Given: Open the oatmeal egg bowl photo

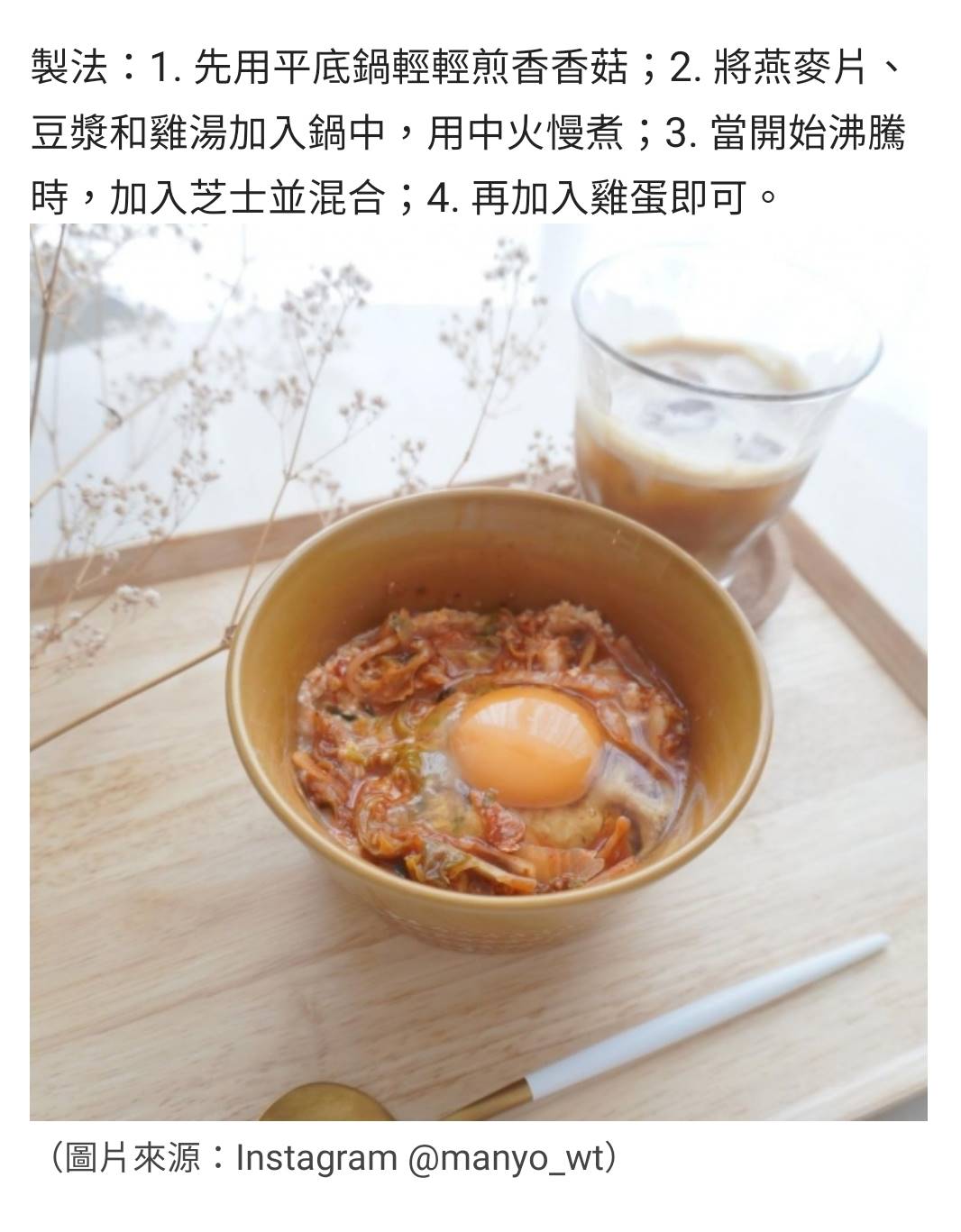Looking at the screenshot, I should [479, 671].
